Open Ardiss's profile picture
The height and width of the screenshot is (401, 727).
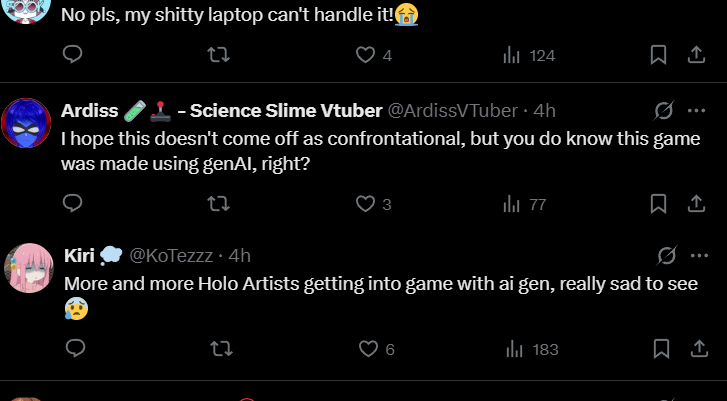29,123
